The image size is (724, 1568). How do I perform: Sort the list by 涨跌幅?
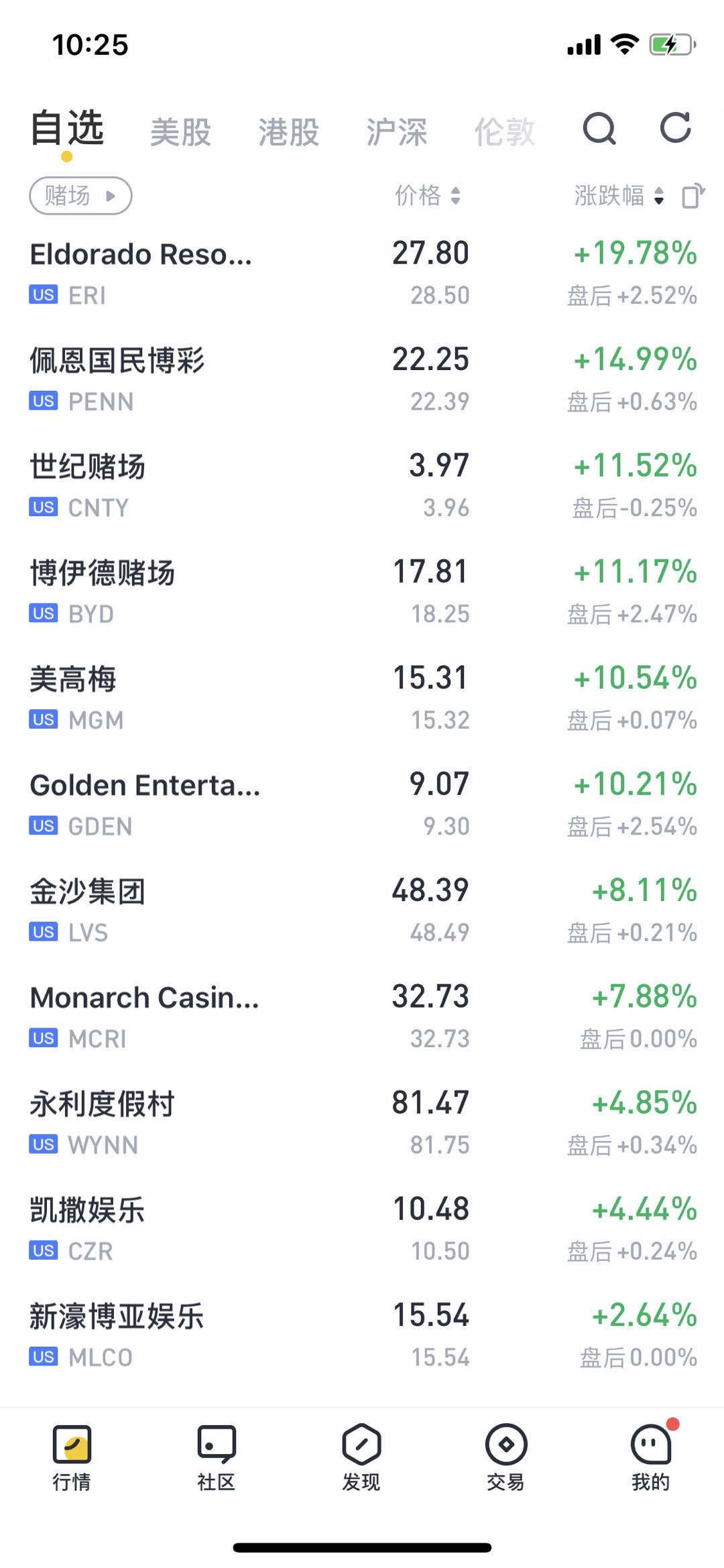[x=618, y=196]
